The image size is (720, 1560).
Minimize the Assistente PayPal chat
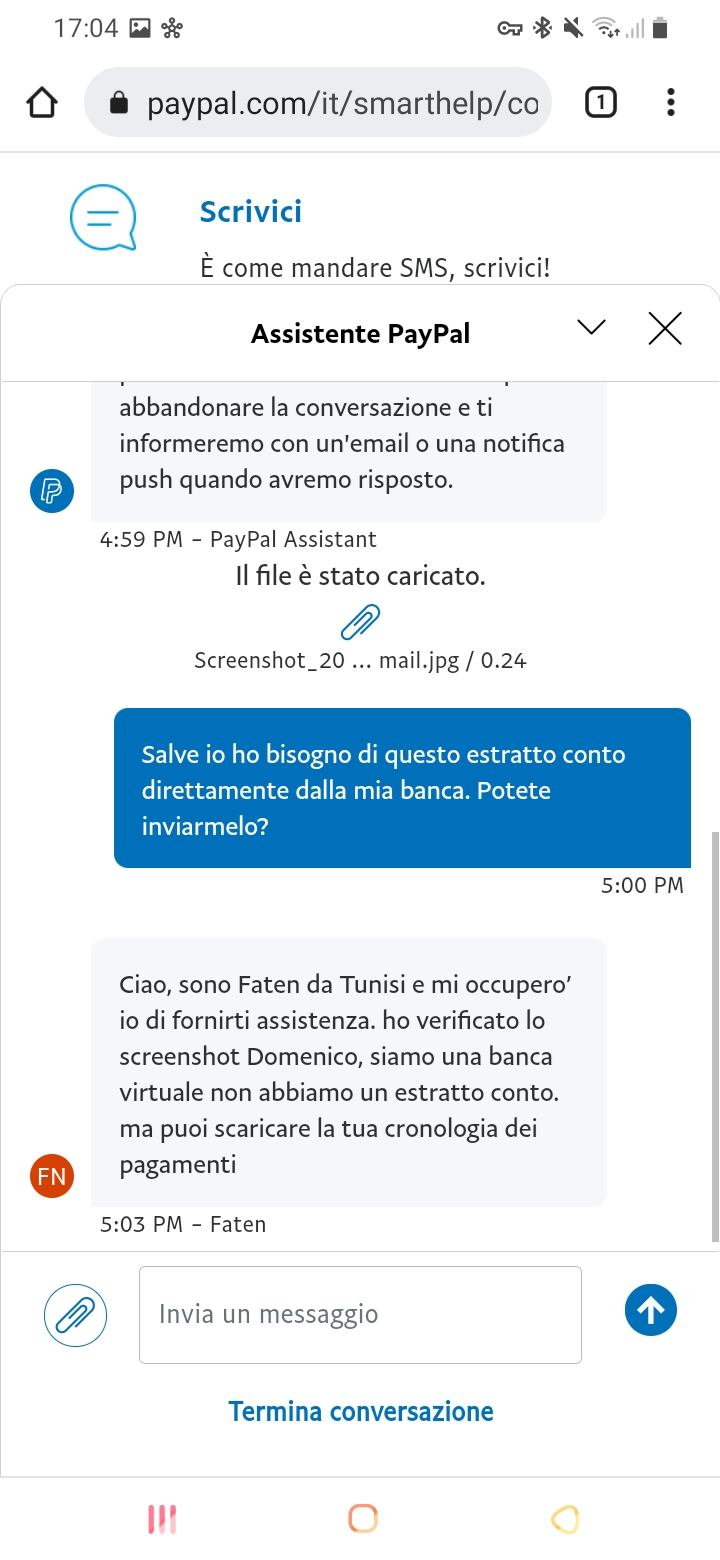click(x=592, y=328)
